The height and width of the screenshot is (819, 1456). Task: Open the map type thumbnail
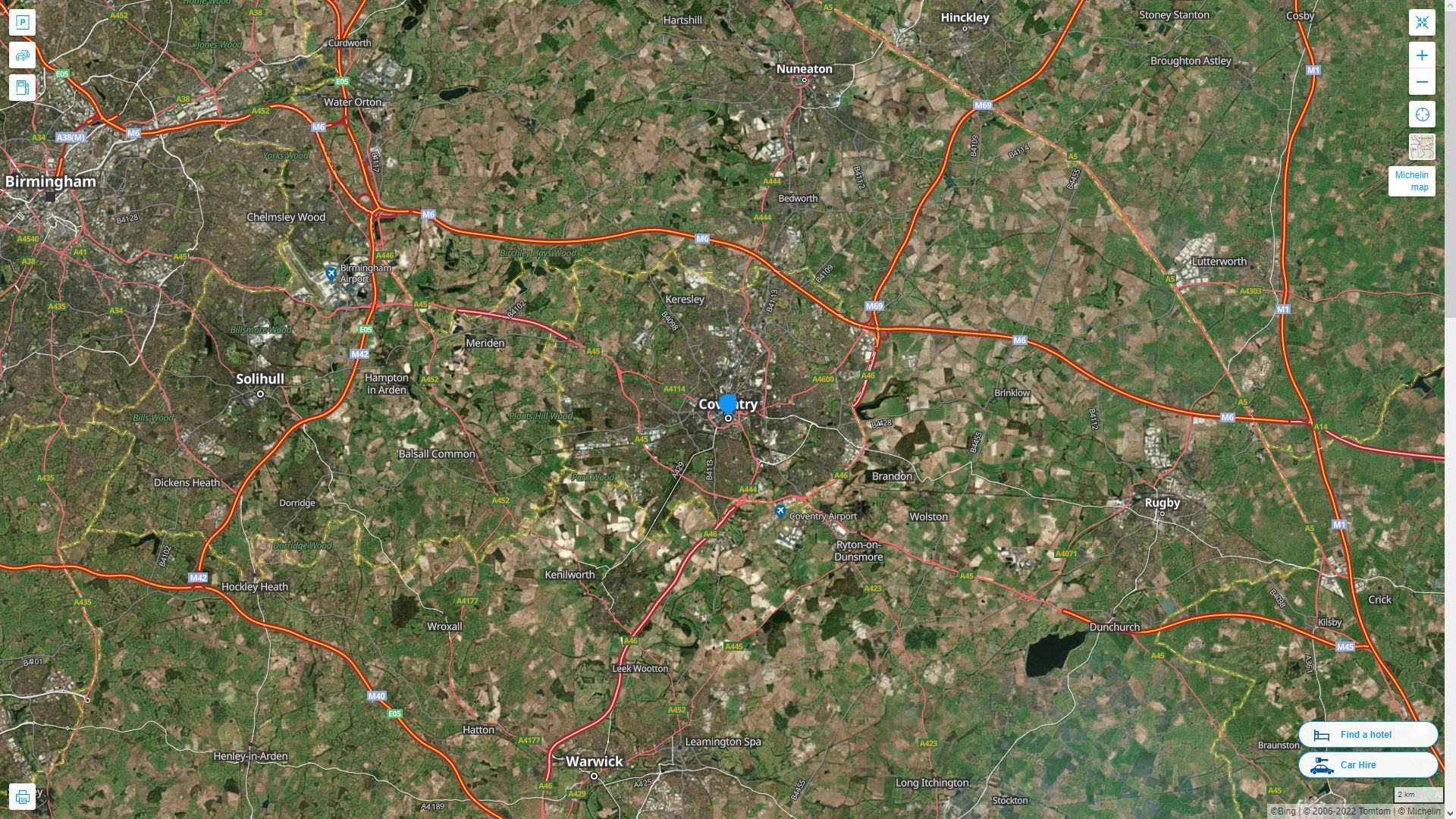1422,147
